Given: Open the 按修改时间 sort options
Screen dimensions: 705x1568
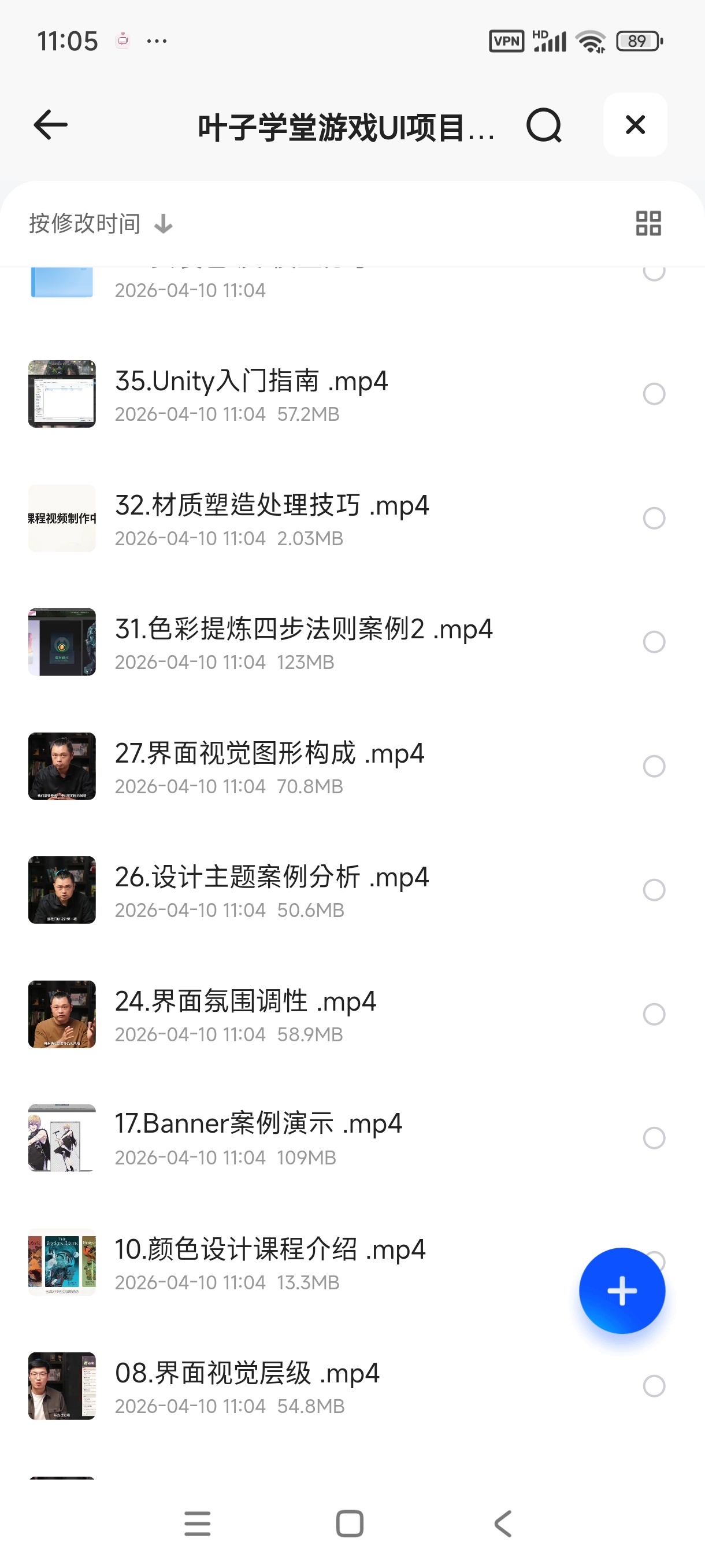Looking at the screenshot, I should tap(83, 223).
